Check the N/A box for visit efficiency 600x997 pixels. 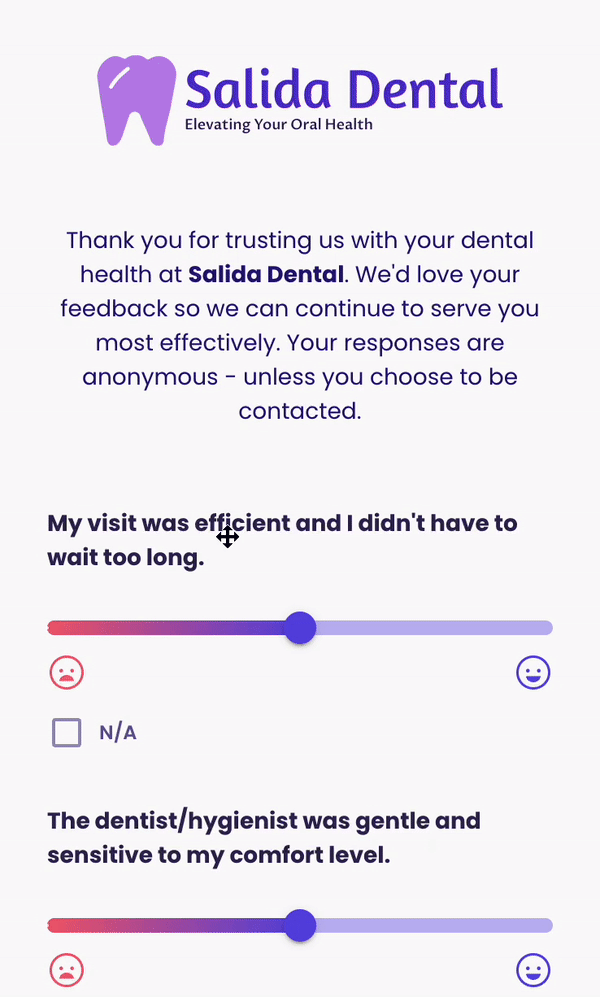(x=67, y=732)
